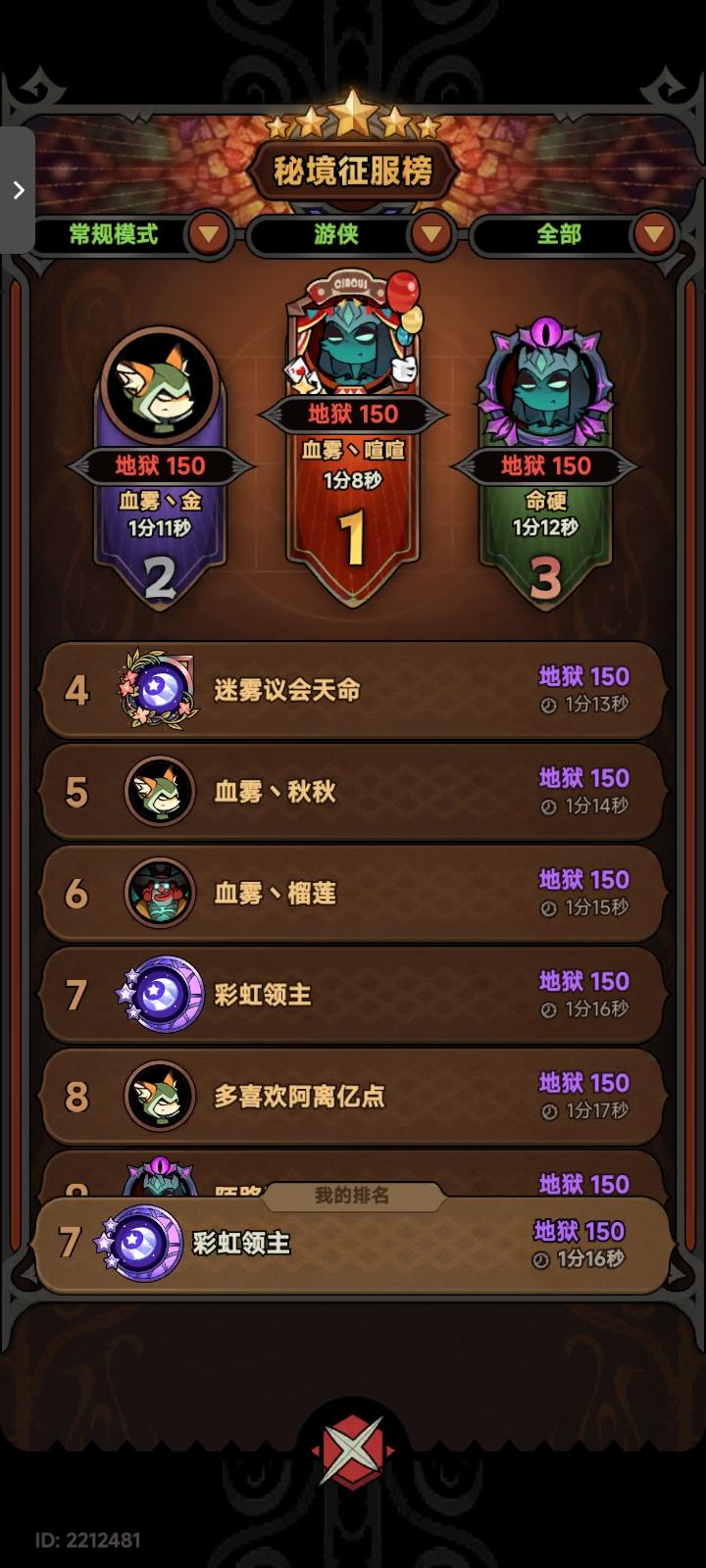This screenshot has height=1568, width=706.
Task: Click the 地狱 150 label on rank 4 entry
Action: click(580, 676)
